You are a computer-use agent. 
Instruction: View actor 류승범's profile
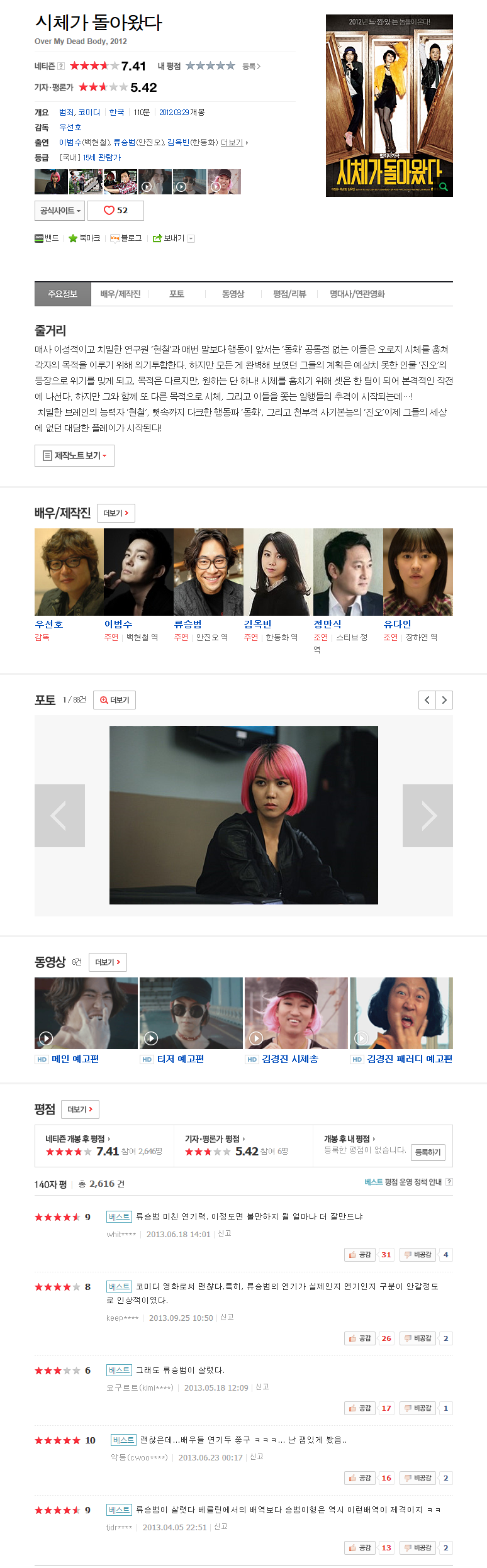pyautogui.click(x=188, y=624)
